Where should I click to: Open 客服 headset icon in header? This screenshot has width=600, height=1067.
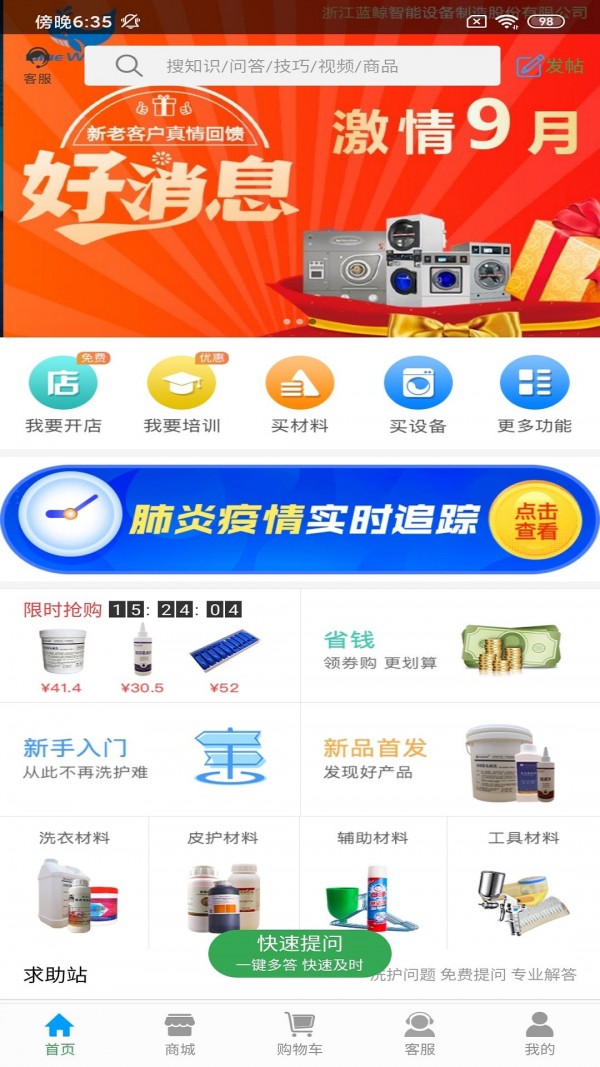38,66
